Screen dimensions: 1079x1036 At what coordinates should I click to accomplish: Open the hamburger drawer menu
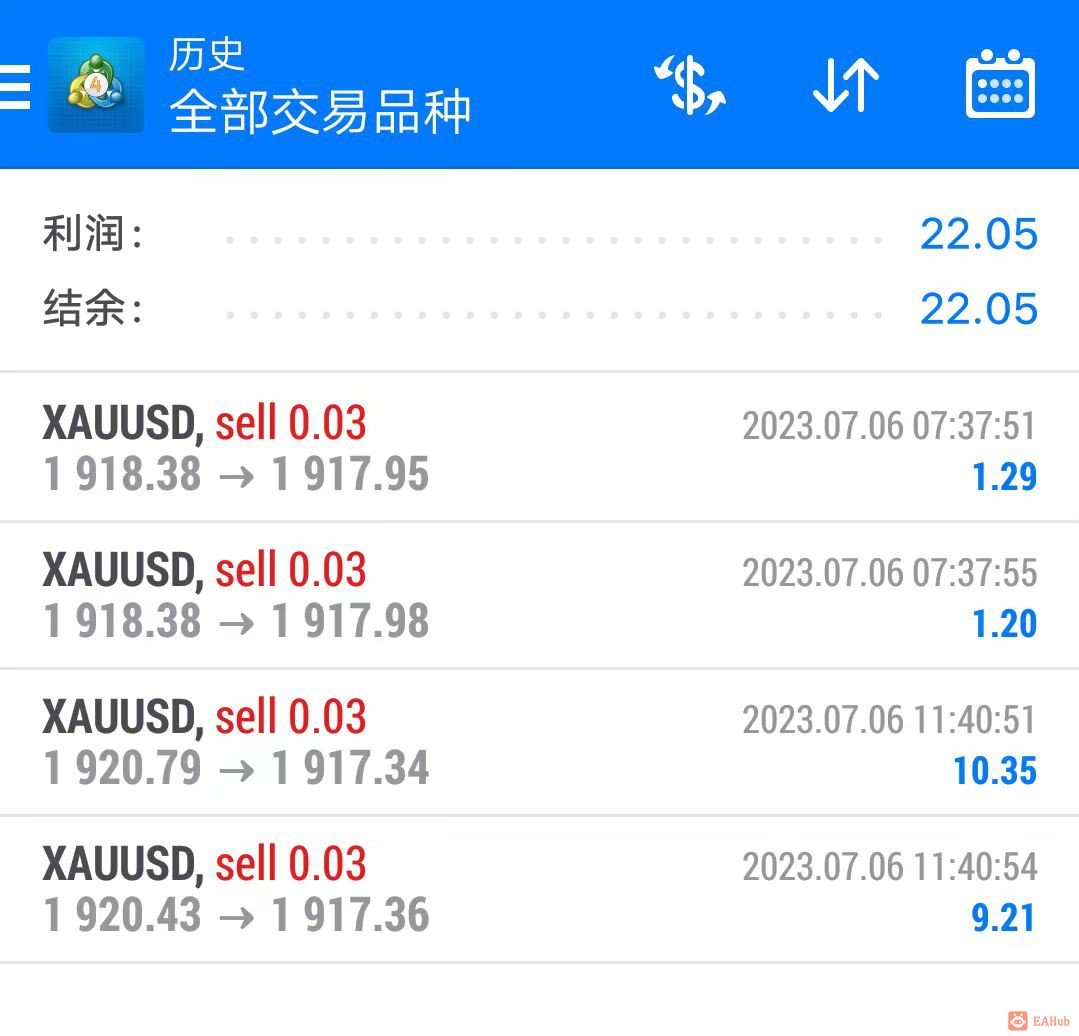[x=16, y=86]
